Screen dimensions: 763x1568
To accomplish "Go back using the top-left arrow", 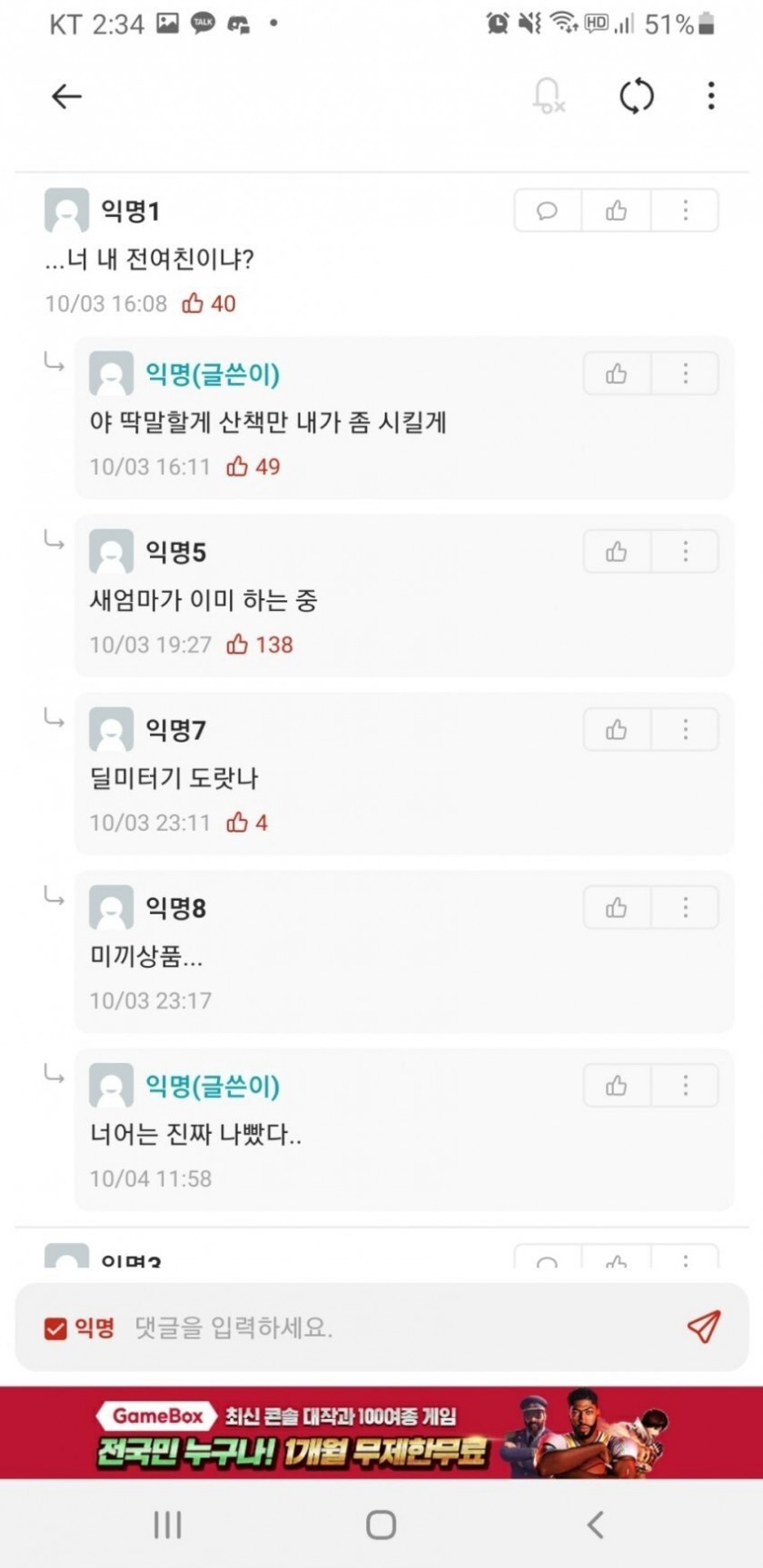I will (x=66, y=95).
